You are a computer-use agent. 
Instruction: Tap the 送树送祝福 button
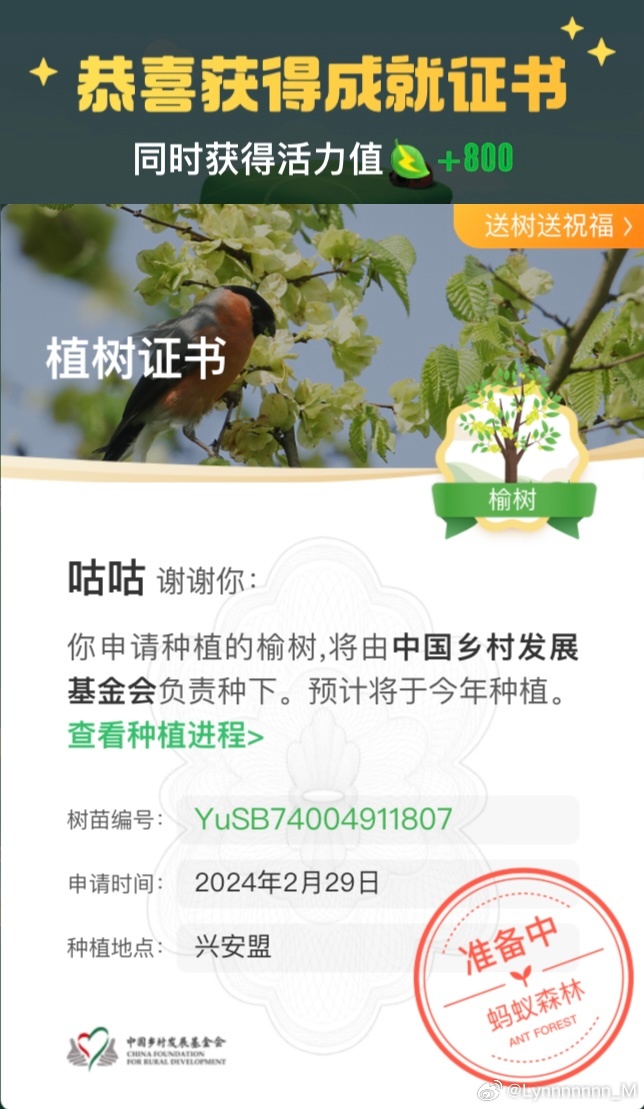point(550,226)
